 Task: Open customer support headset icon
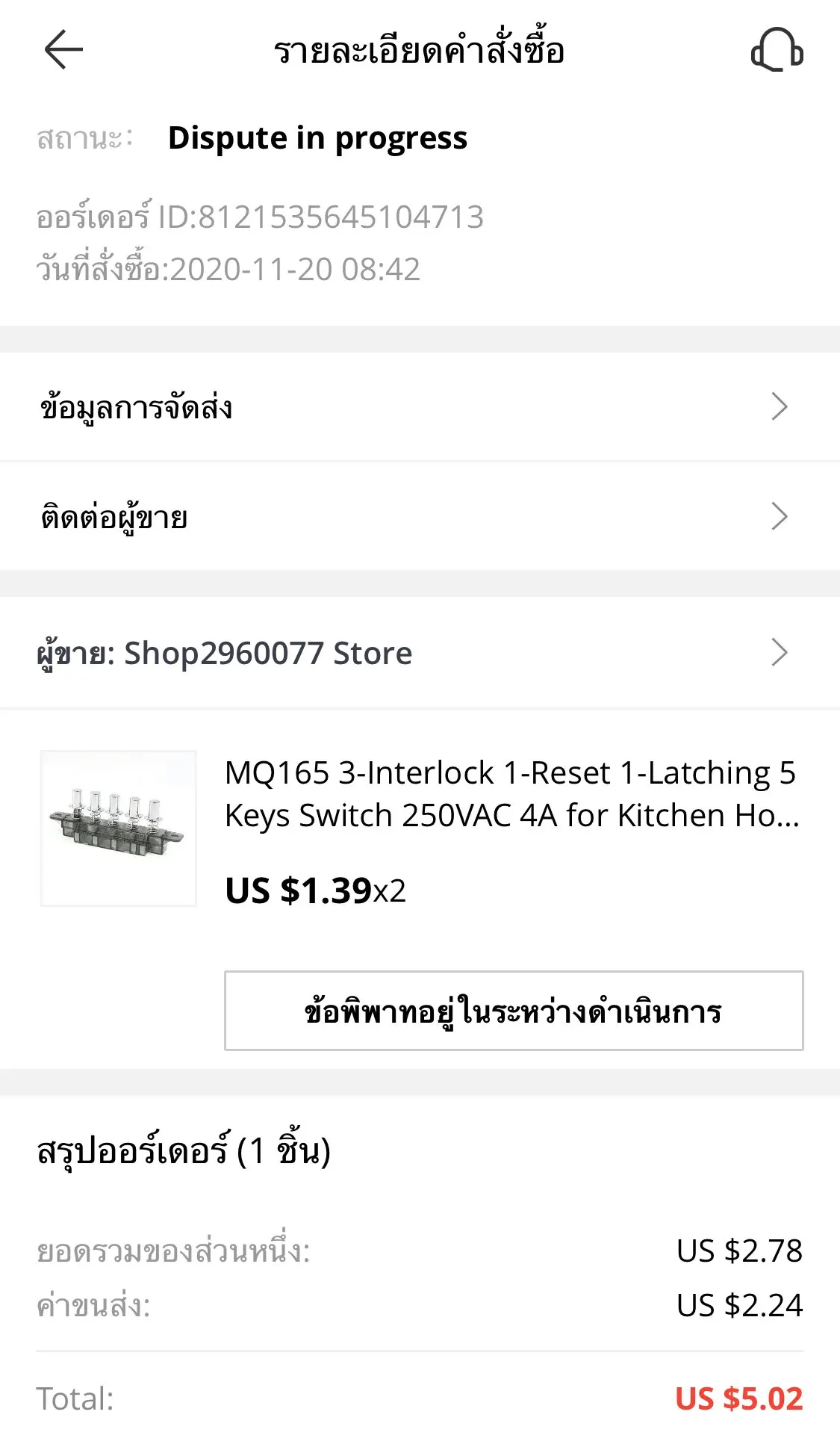(777, 50)
